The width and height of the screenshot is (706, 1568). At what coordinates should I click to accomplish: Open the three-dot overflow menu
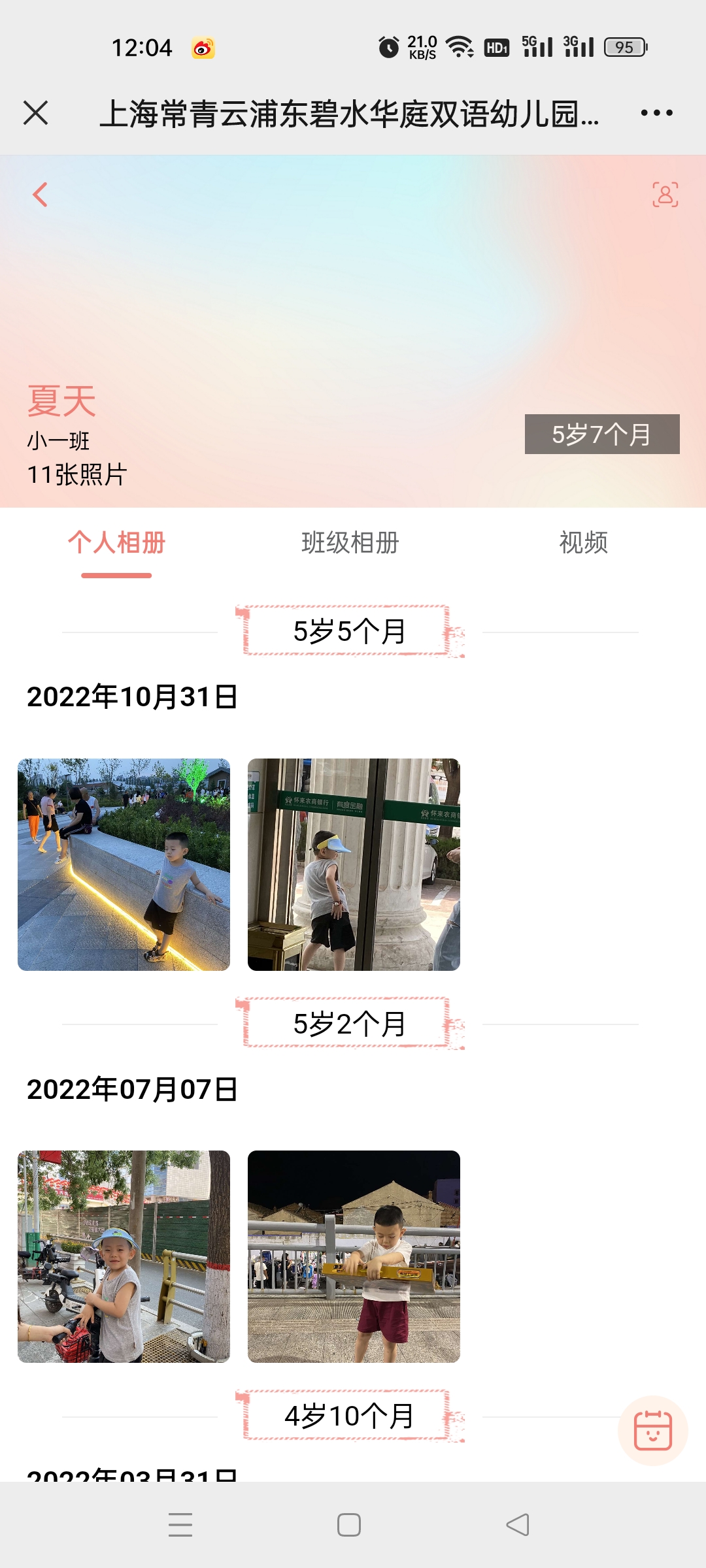(x=656, y=113)
